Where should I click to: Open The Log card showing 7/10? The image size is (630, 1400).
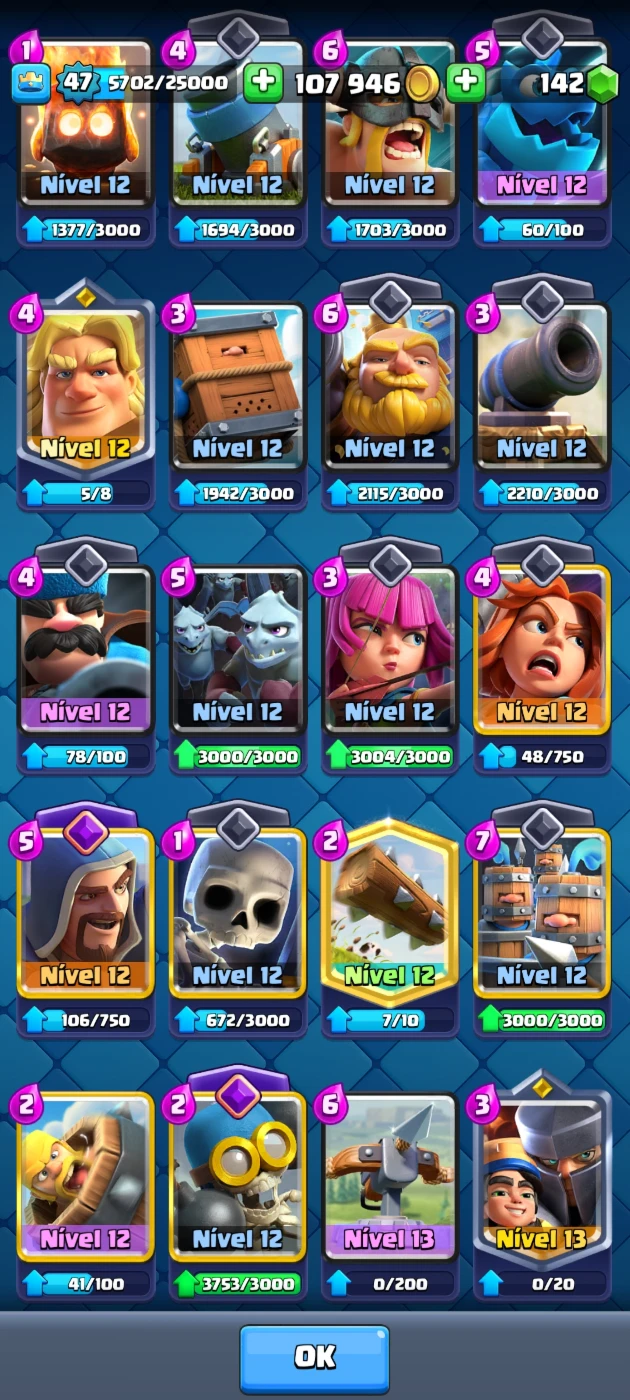(390, 916)
